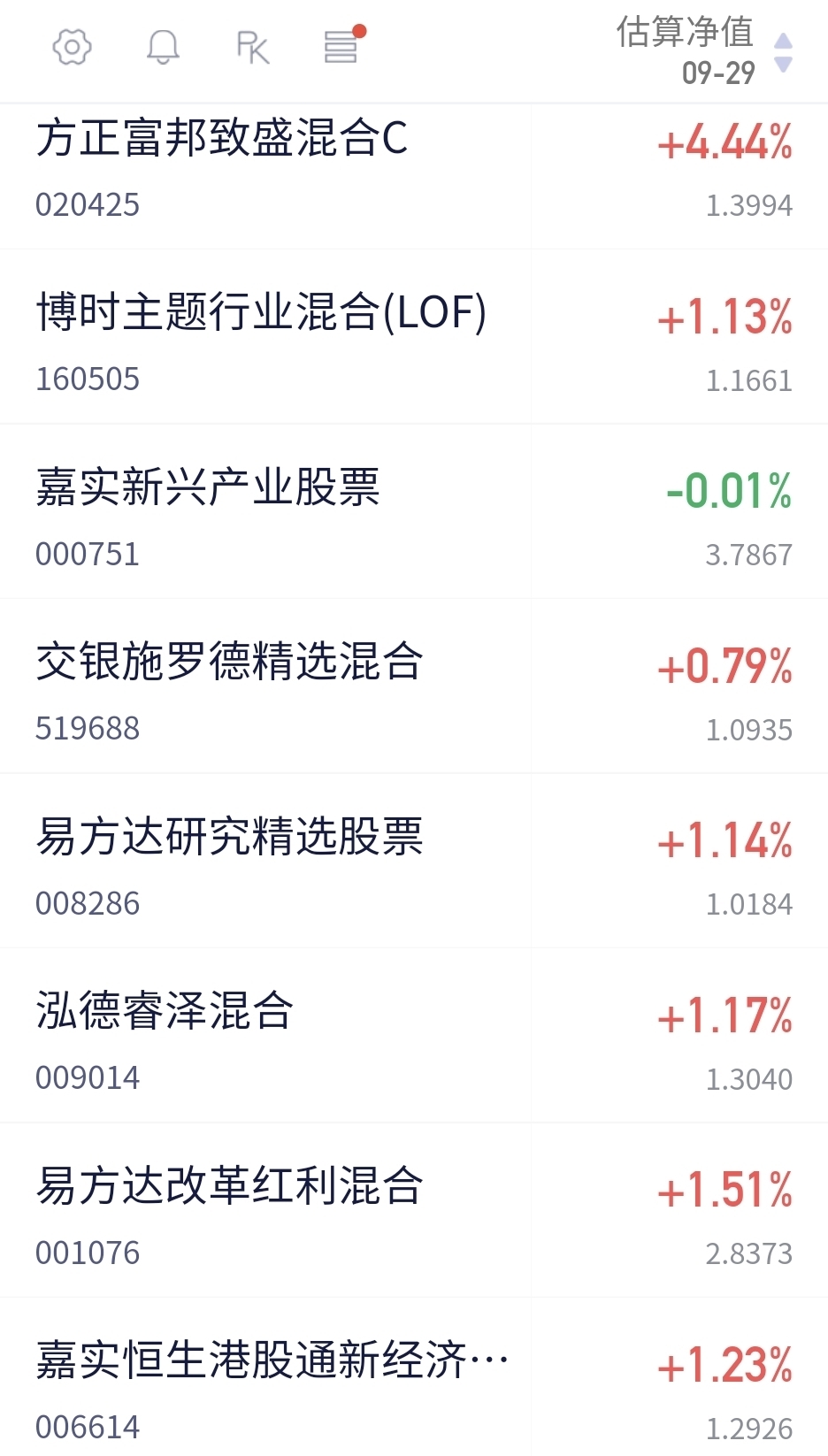Open the notifications bell
This screenshot has height=1456, width=828.
163,47
